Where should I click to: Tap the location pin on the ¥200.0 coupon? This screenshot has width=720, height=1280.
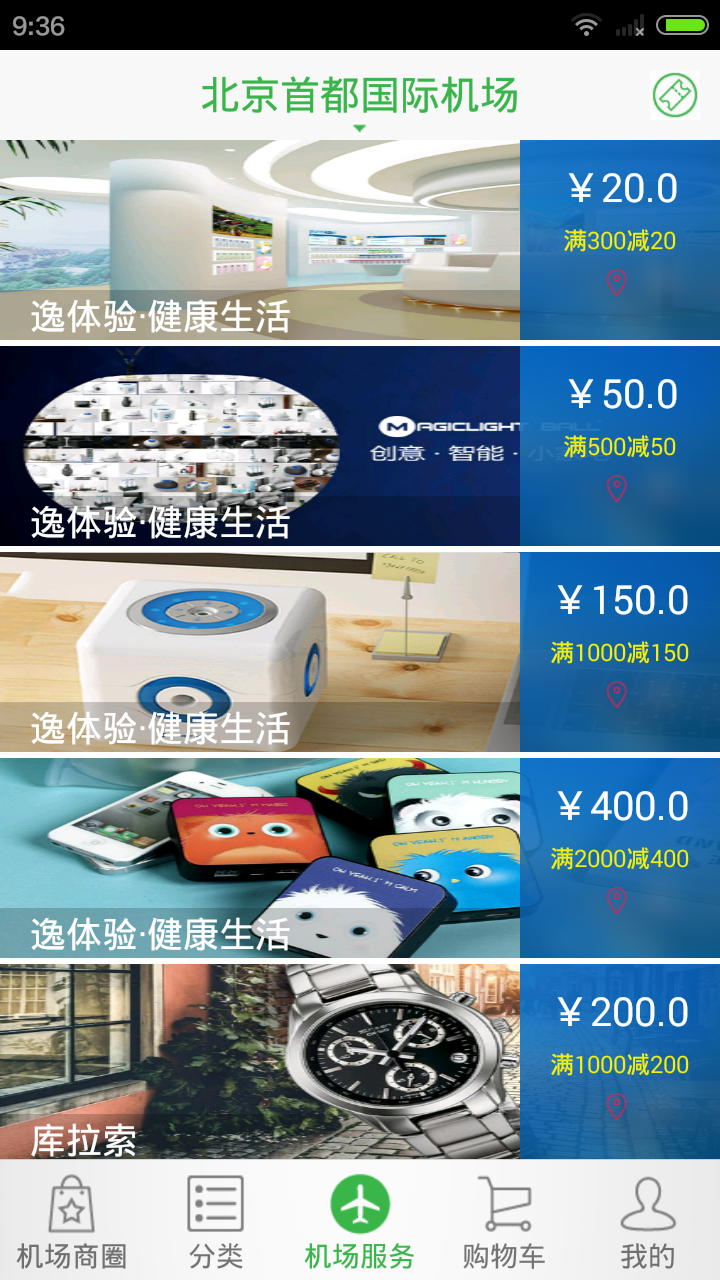pyautogui.click(x=617, y=1107)
